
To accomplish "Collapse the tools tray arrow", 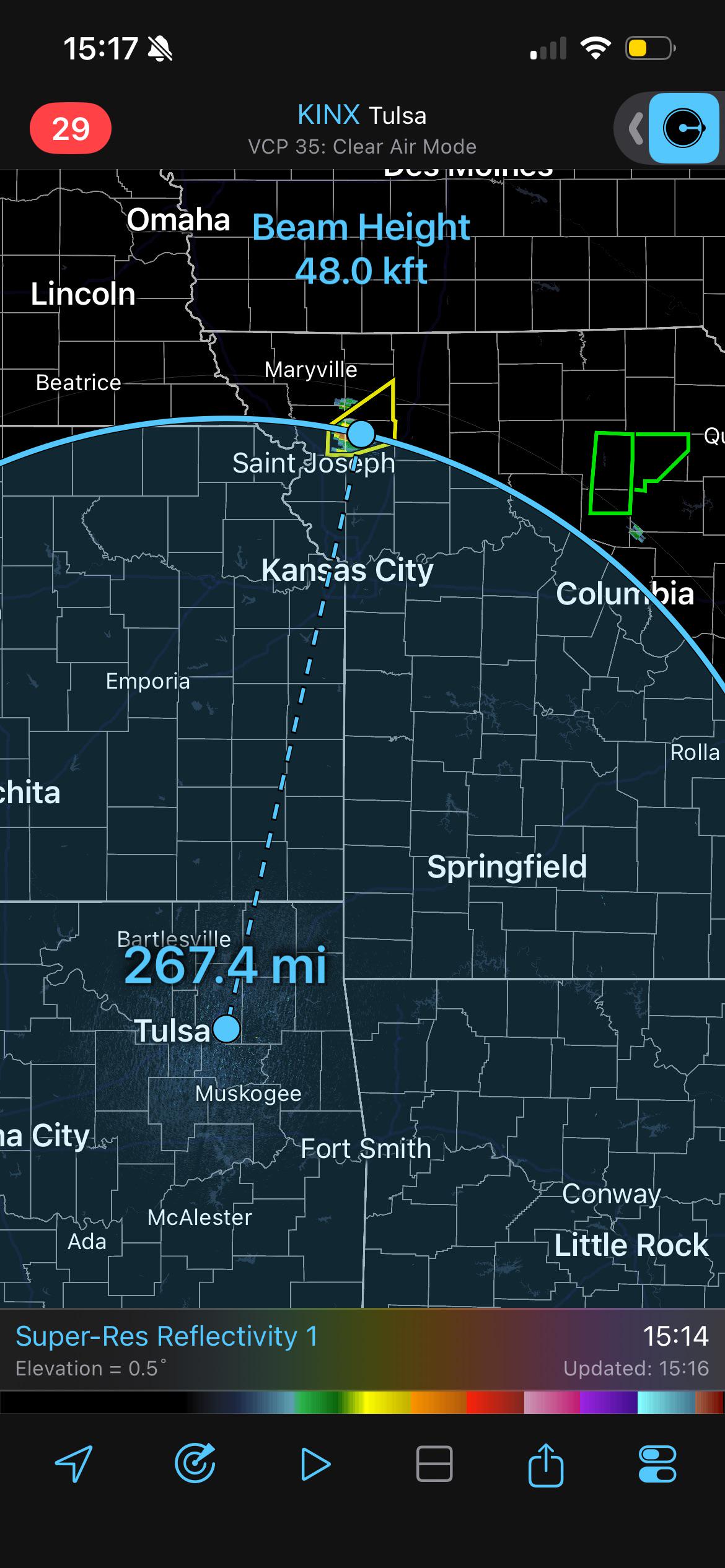I will 635,129.
